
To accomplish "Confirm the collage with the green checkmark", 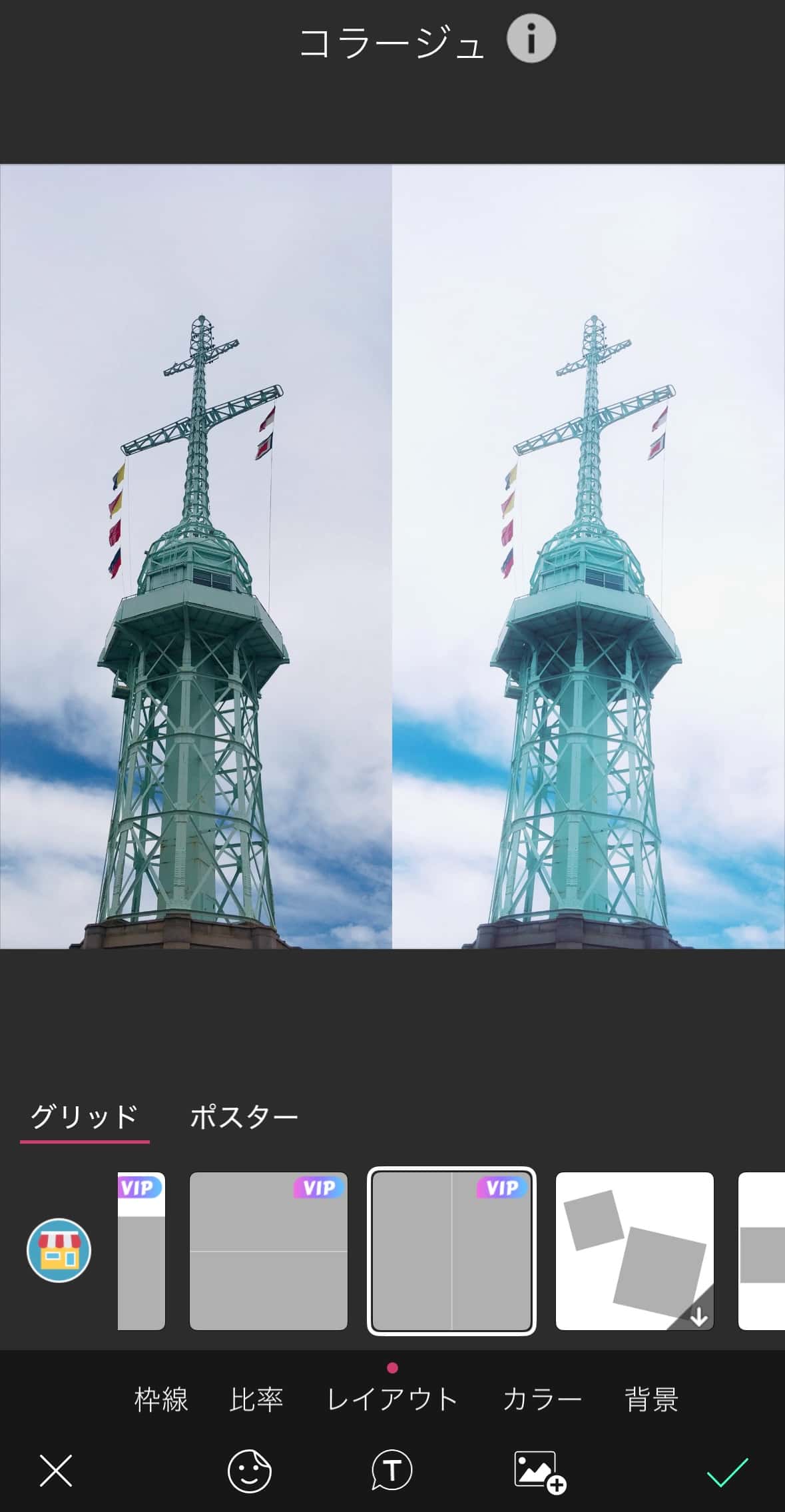I will [727, 1471].
